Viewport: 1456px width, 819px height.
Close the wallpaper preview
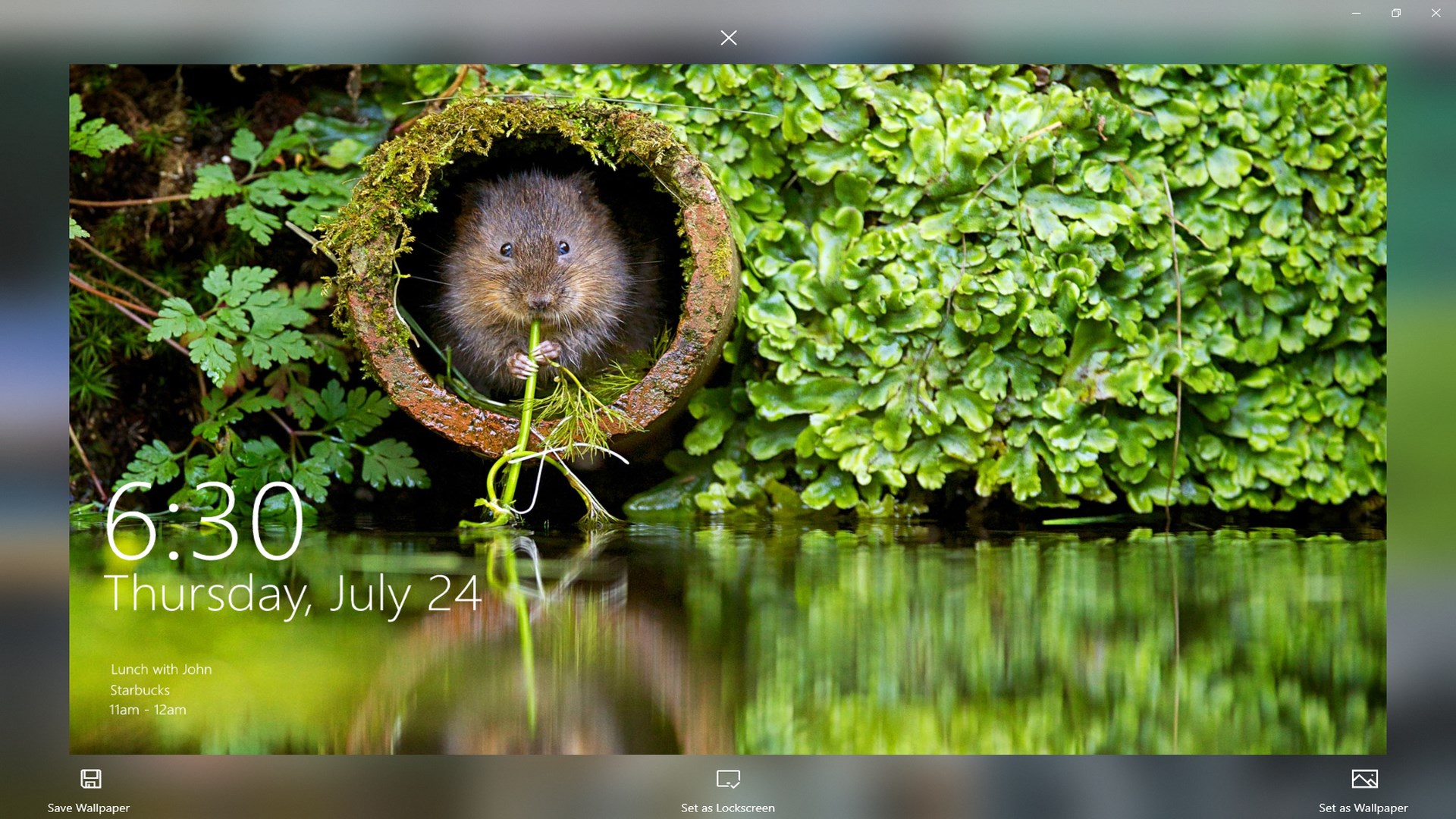point(728,38)
